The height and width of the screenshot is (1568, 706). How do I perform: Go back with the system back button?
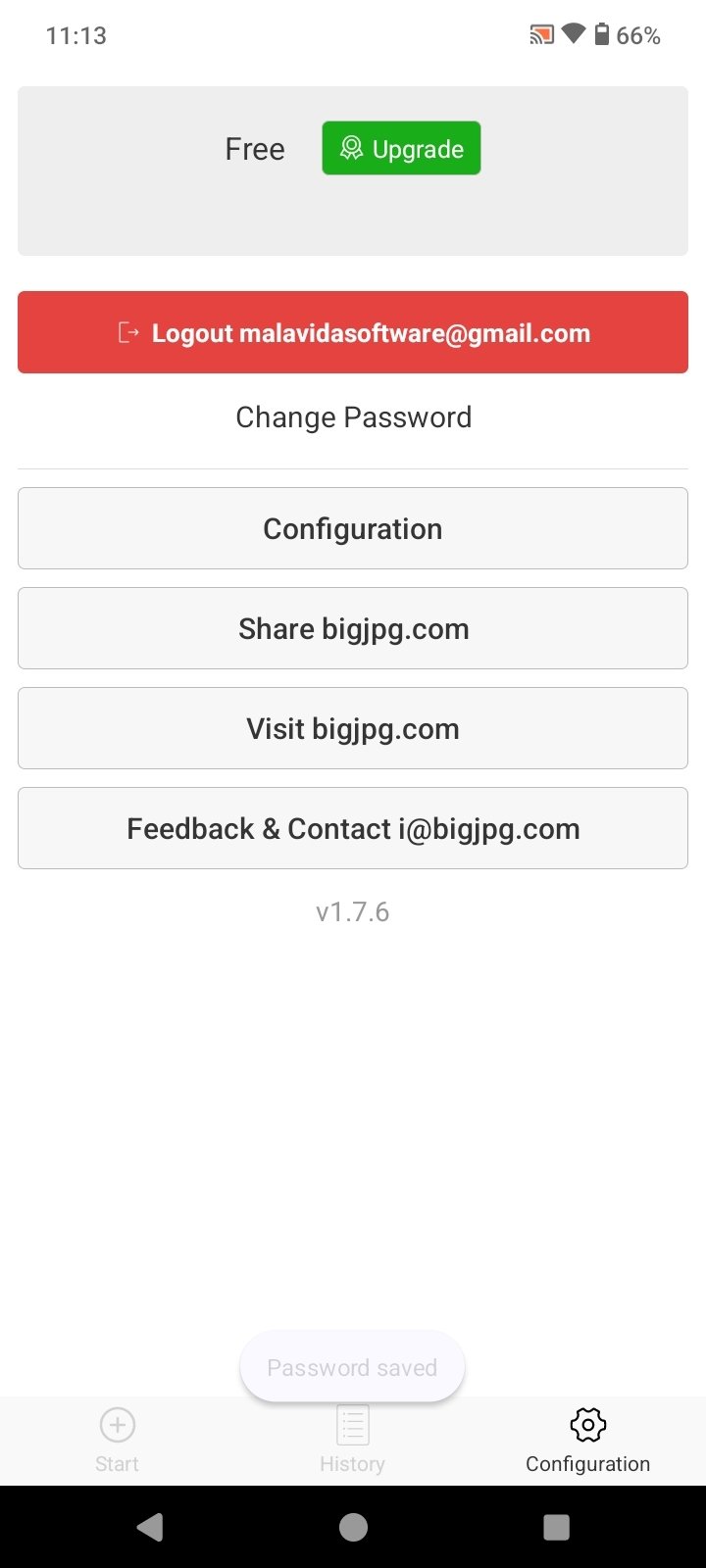150,1527
